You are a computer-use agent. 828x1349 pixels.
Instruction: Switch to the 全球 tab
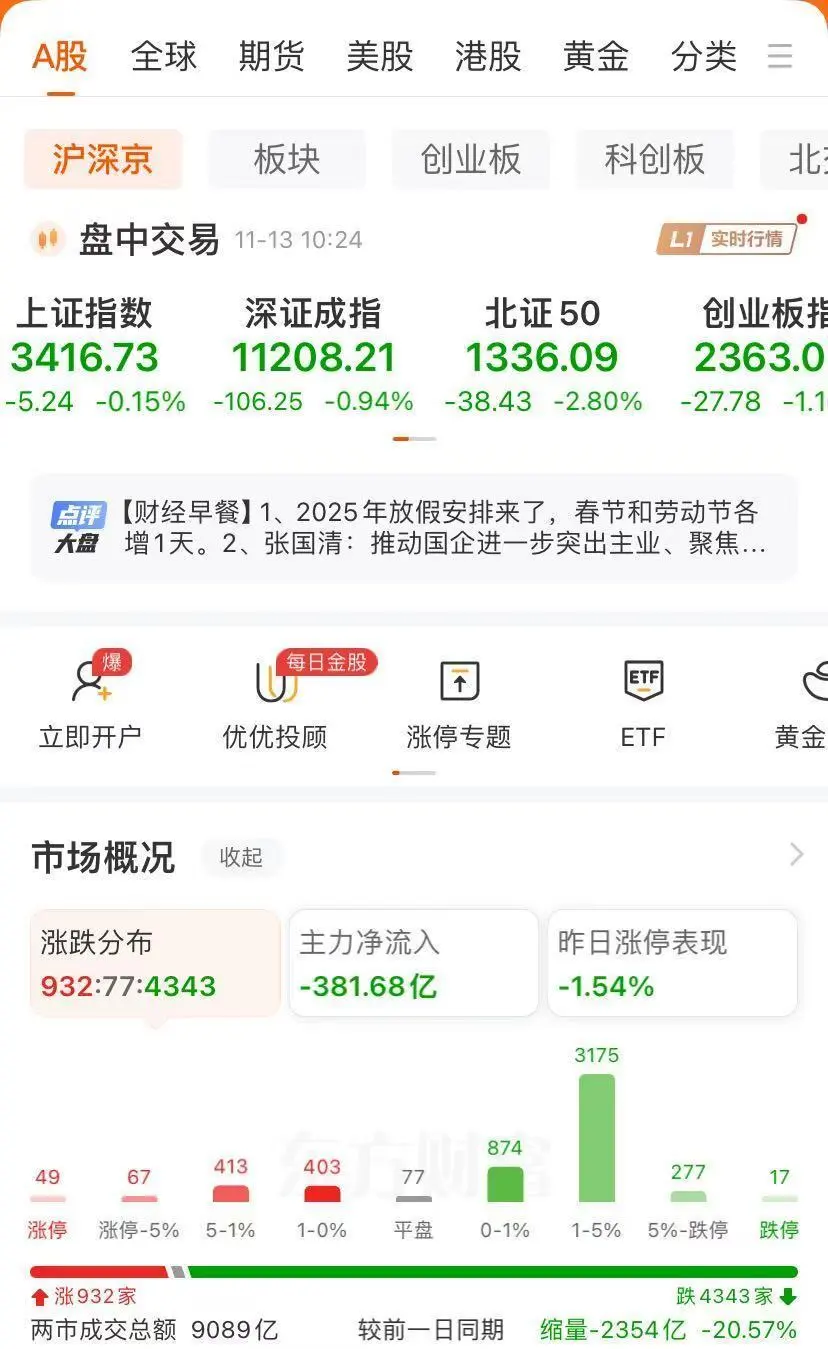(164, 56)
